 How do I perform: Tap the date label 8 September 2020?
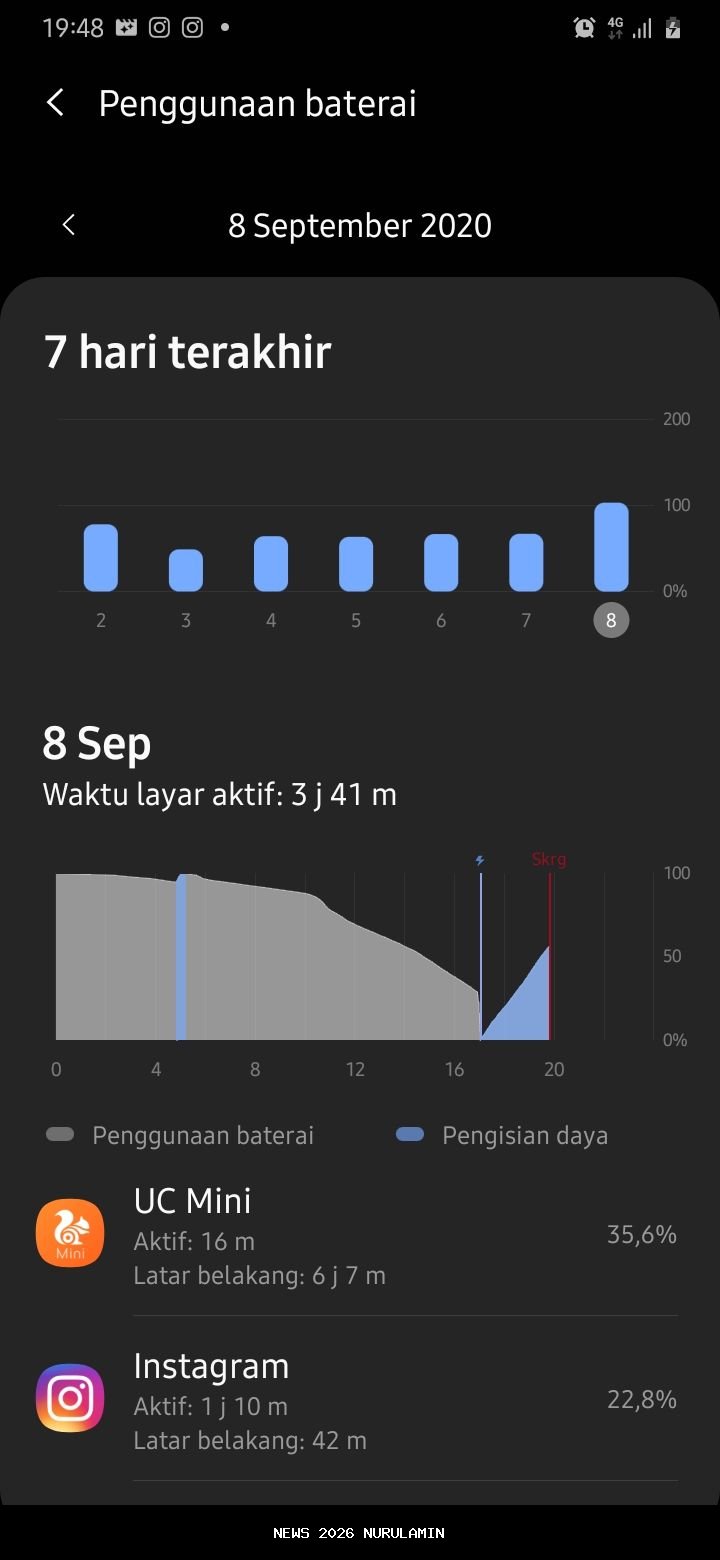click(x=360, y=225)
